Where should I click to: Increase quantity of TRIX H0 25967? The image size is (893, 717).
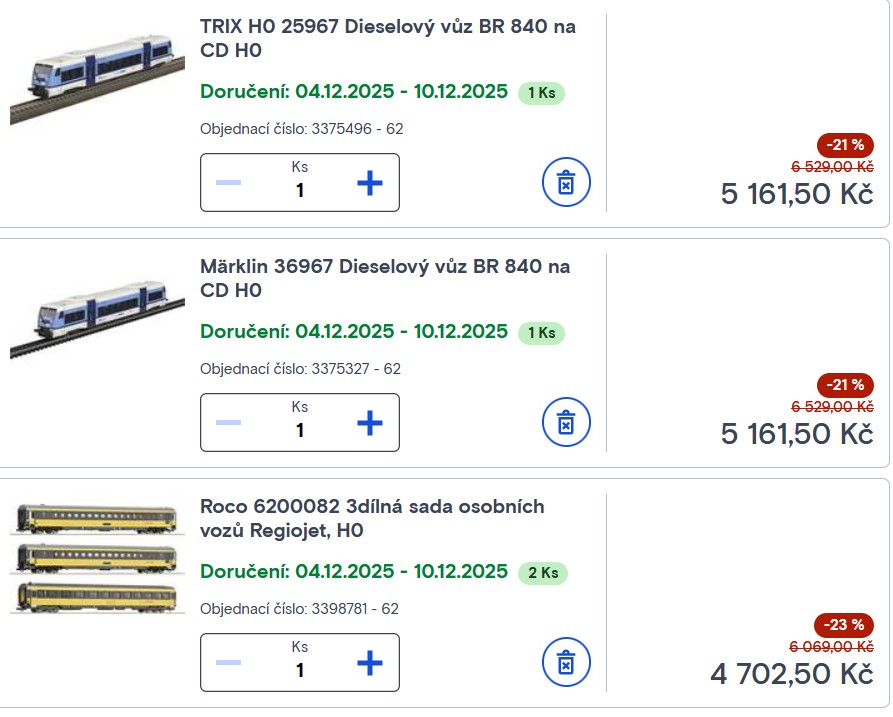pos(370,183)
